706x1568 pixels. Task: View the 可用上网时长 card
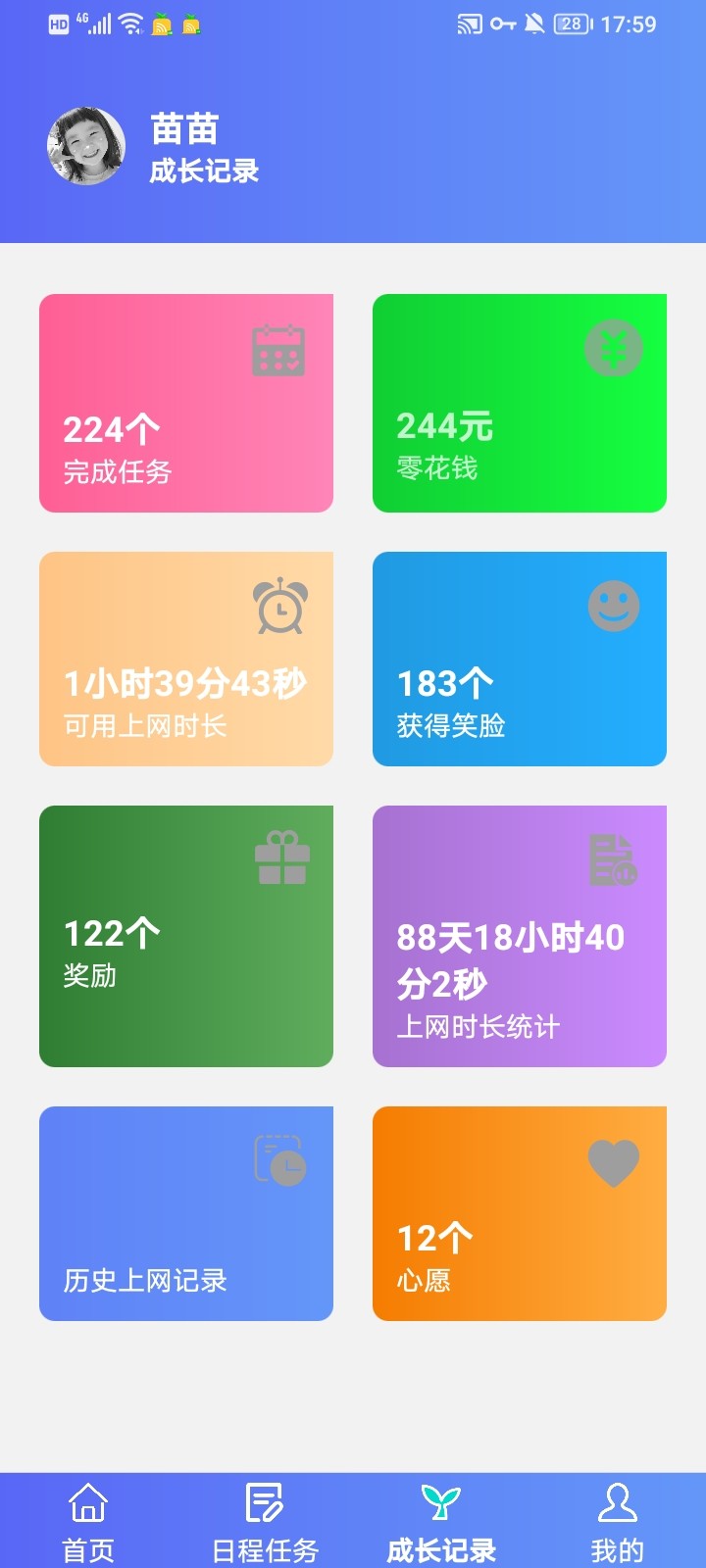(x=186, y=659)
